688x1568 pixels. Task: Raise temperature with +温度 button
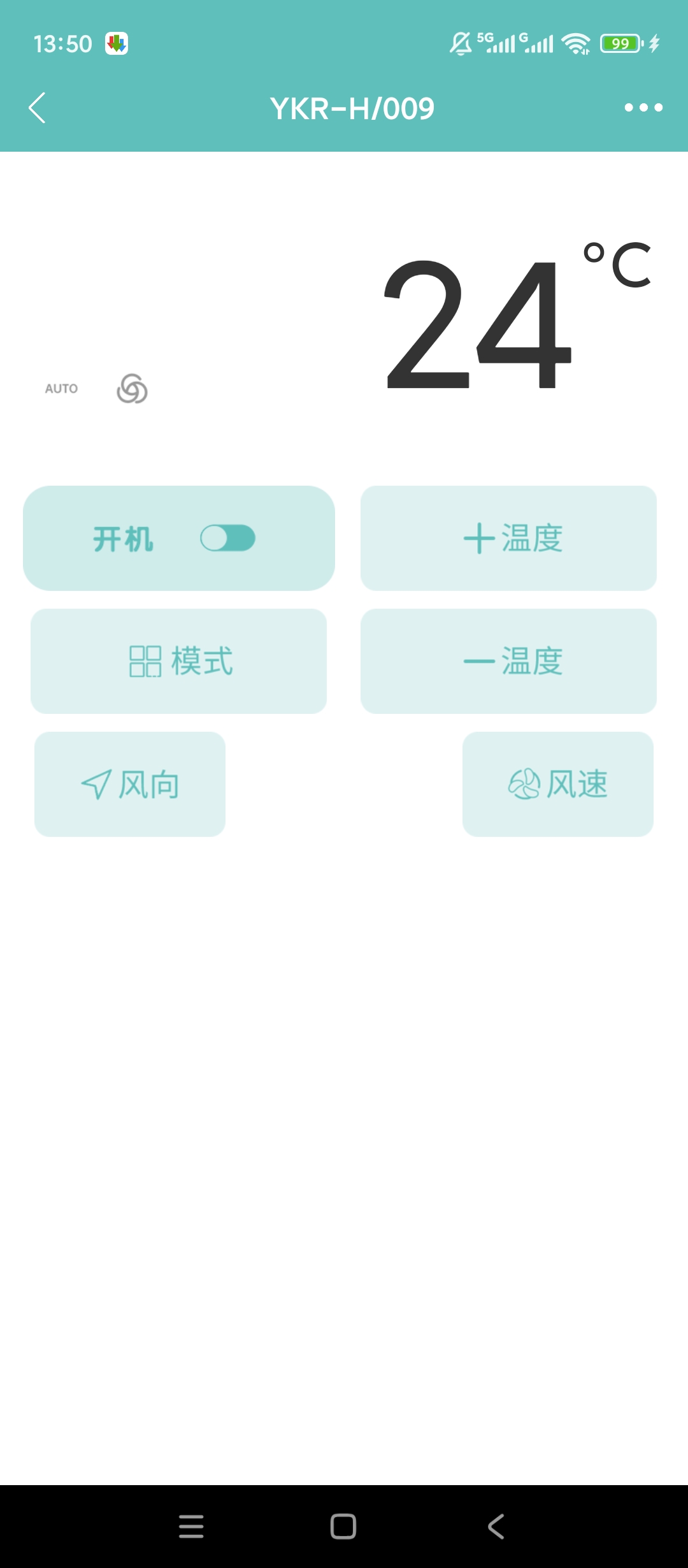click(x=508, y=538)
